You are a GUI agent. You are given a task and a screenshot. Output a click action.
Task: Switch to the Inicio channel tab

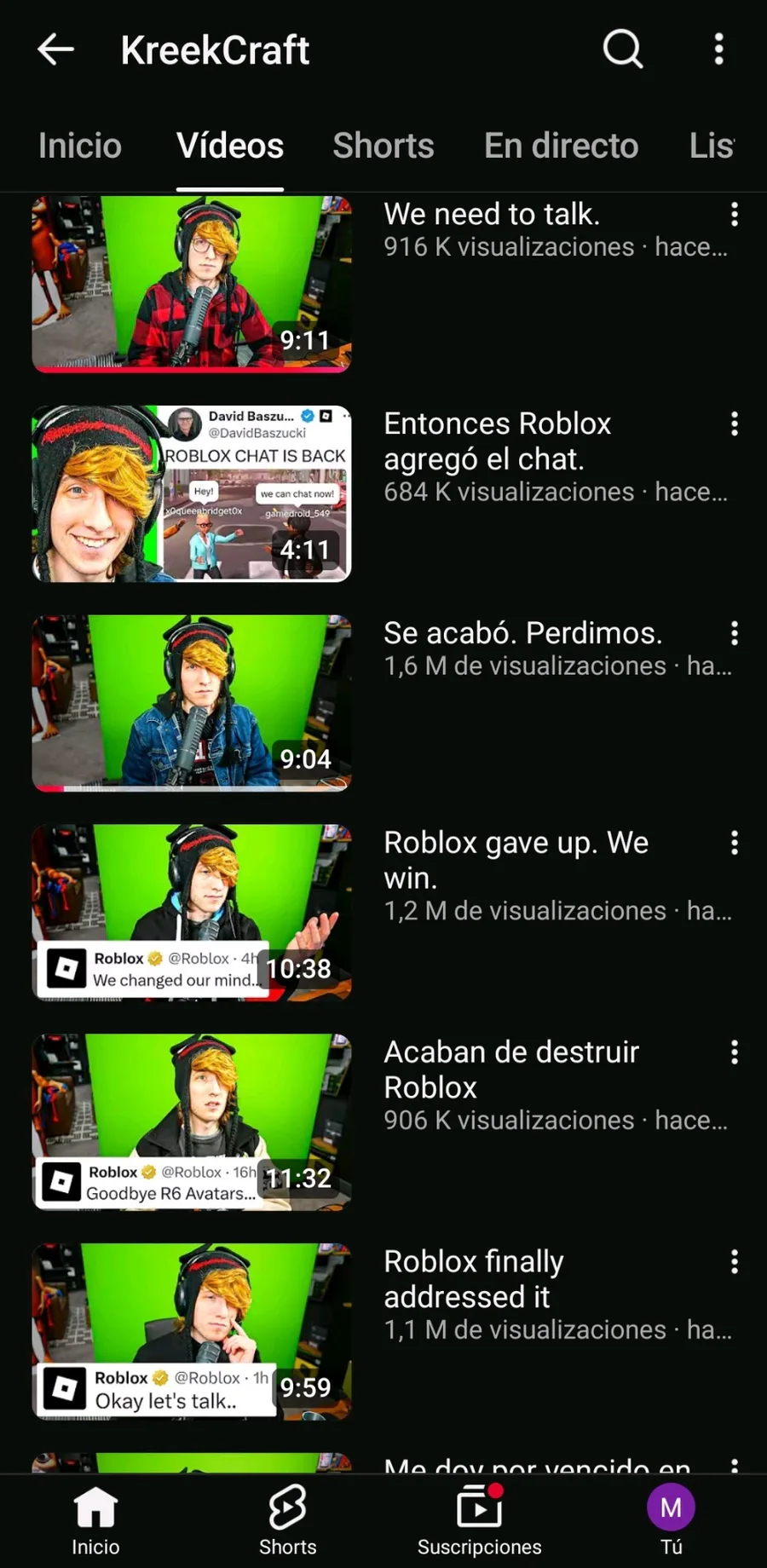point(80,146)
